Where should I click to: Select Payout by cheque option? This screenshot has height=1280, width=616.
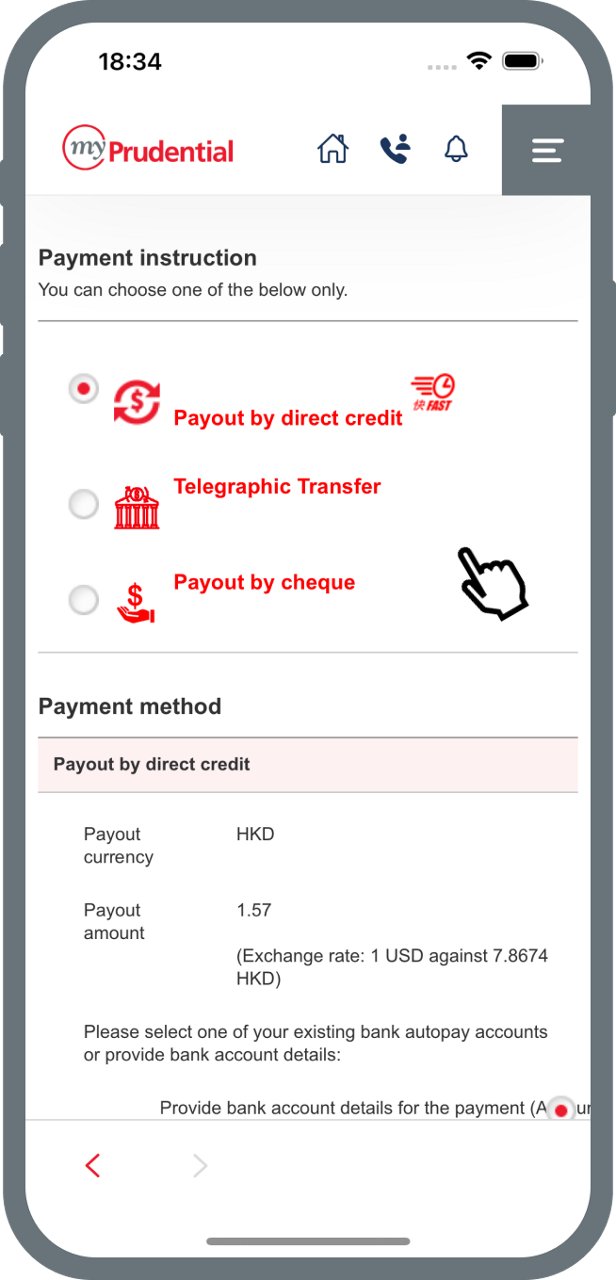pos(84,600)
